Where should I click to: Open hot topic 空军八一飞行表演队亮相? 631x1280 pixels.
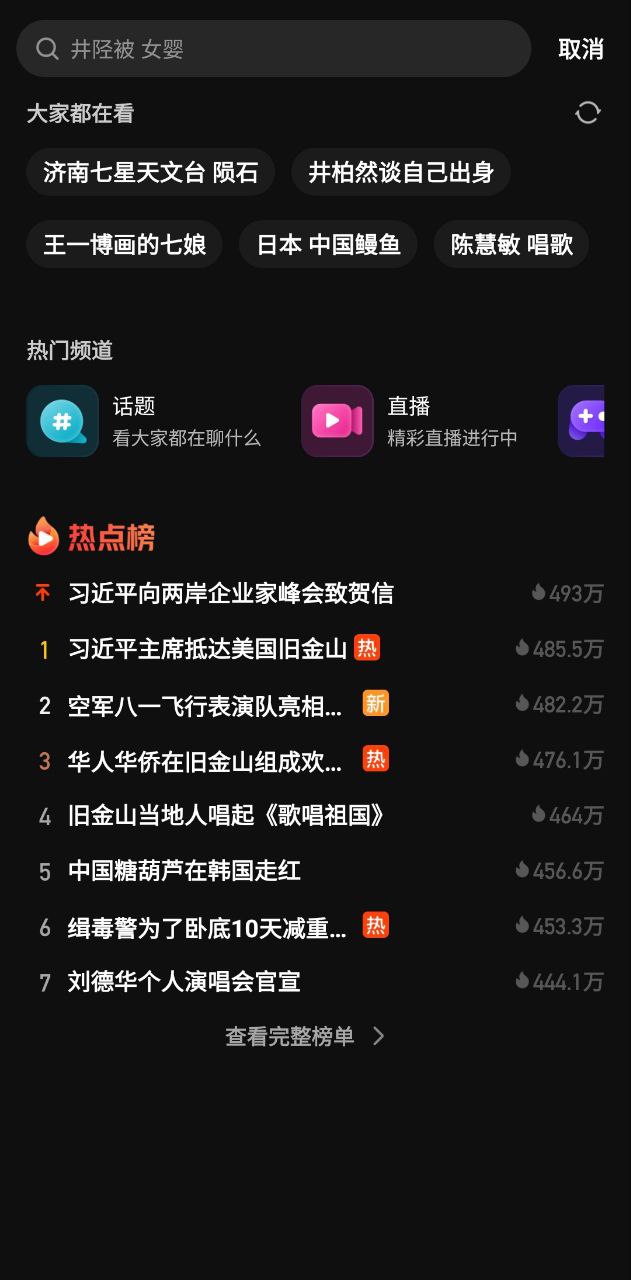[x=205, y=705]
